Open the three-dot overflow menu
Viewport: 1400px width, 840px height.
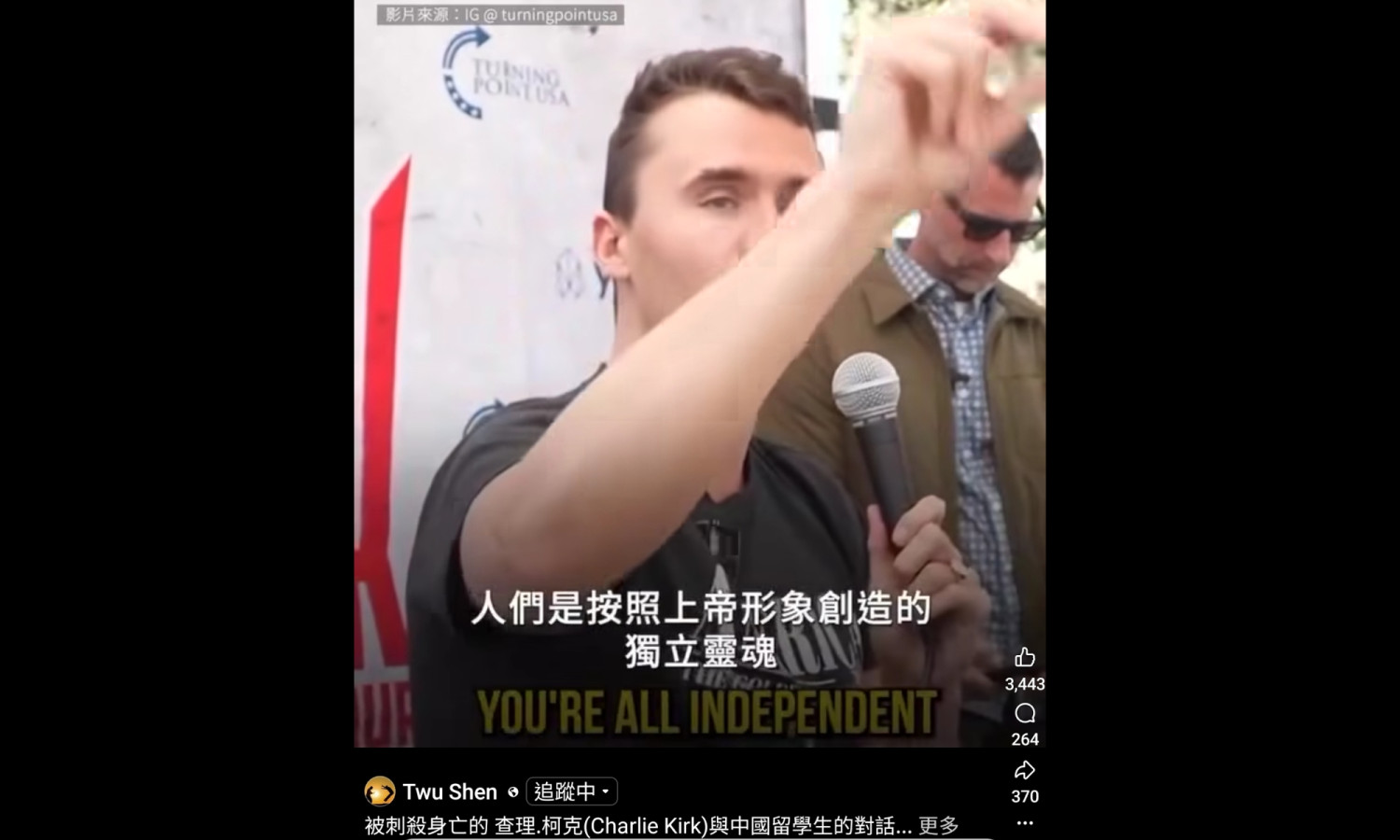pos(1025,823)
